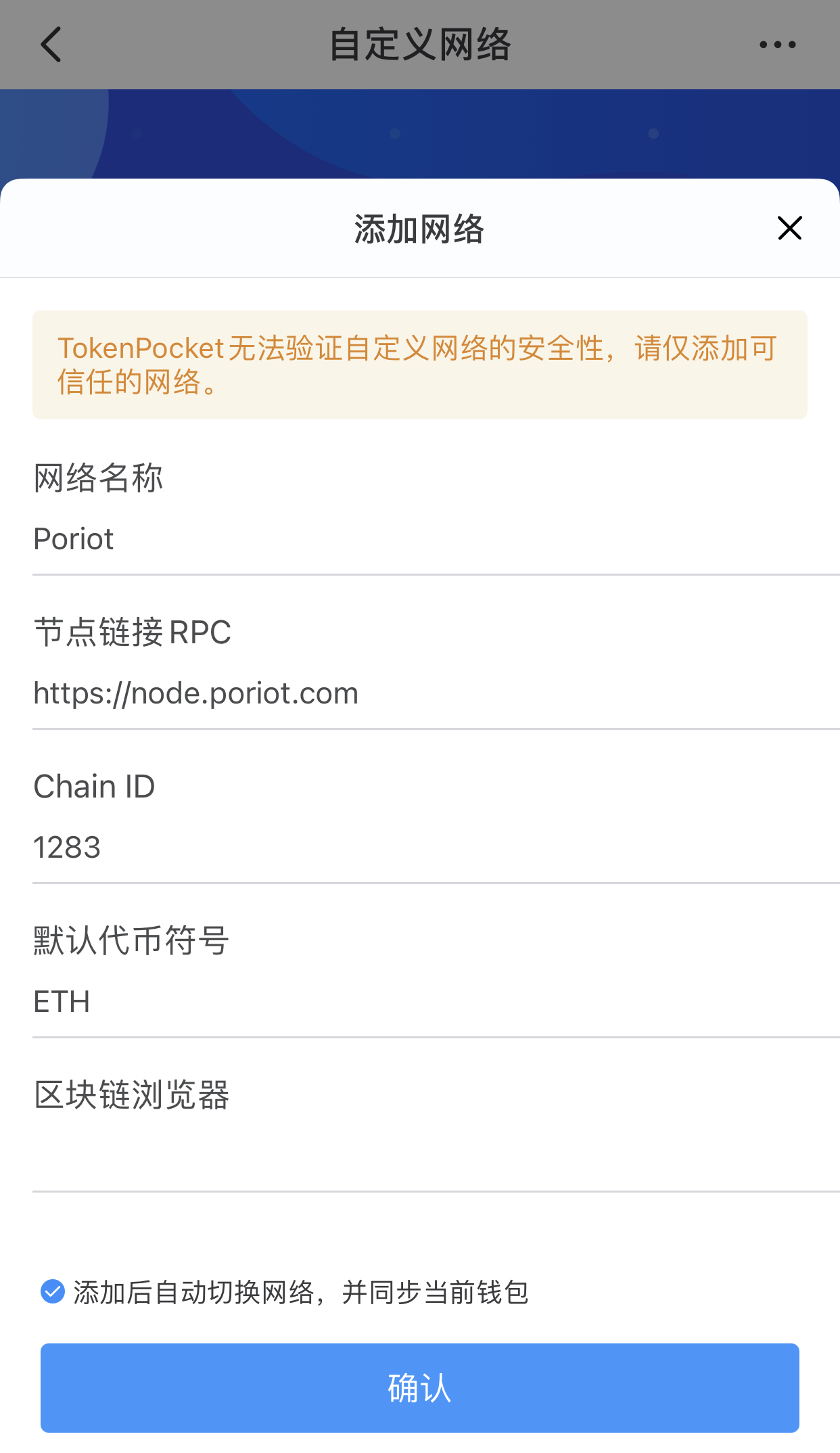Go back from 自定义网络 page
The width and height of the screenshot is (840, 1453).
tap(51, 45)
